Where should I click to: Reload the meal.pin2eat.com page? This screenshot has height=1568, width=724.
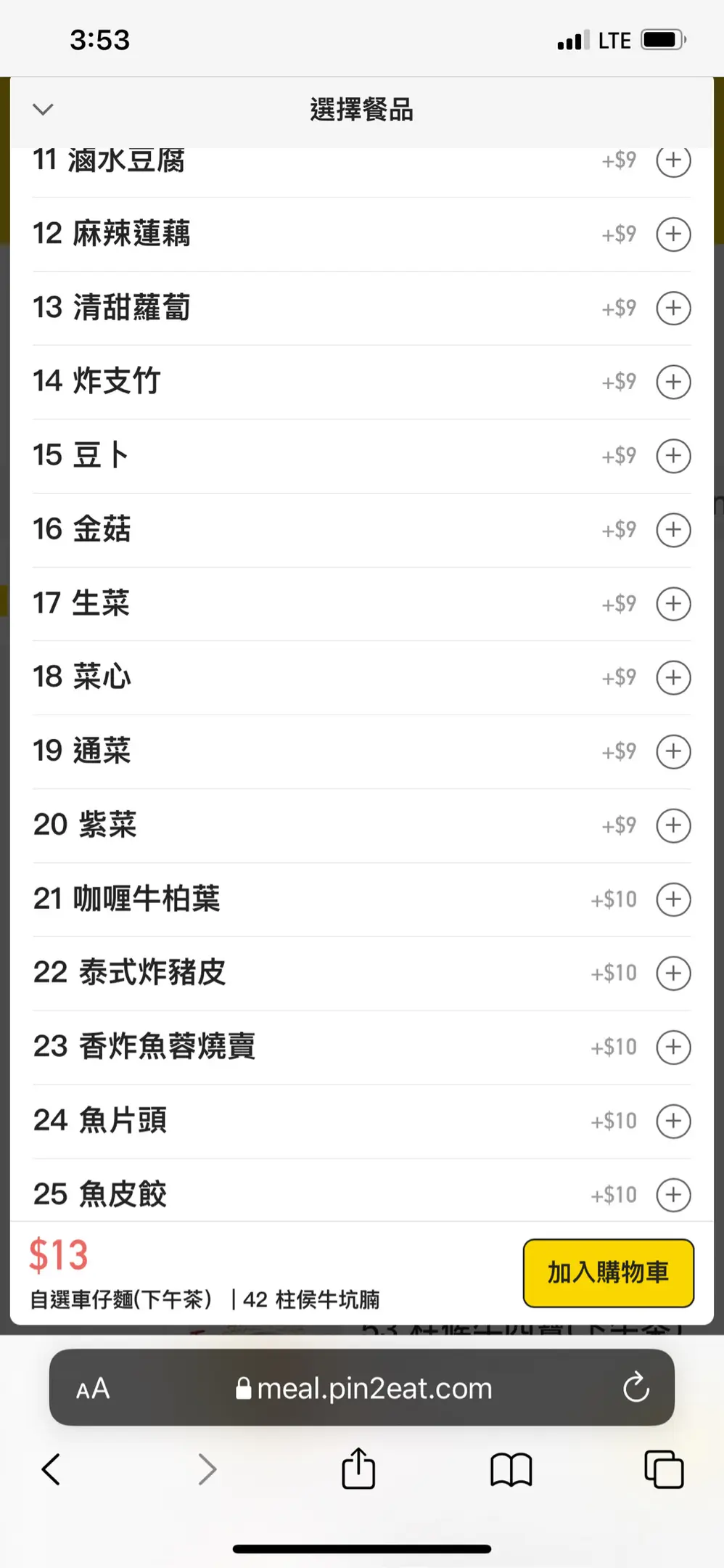pos(635,1387)
